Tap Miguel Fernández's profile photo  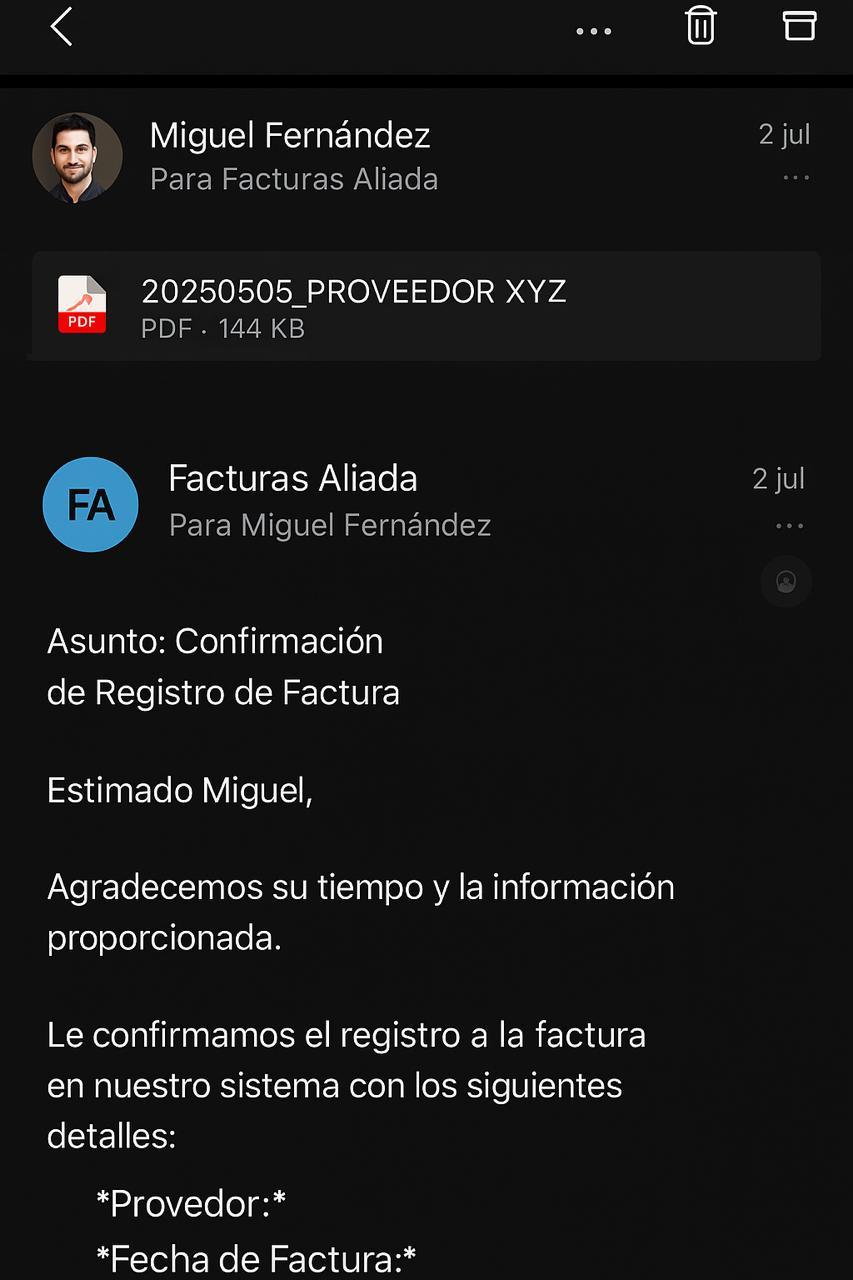(x=77, y=156)
